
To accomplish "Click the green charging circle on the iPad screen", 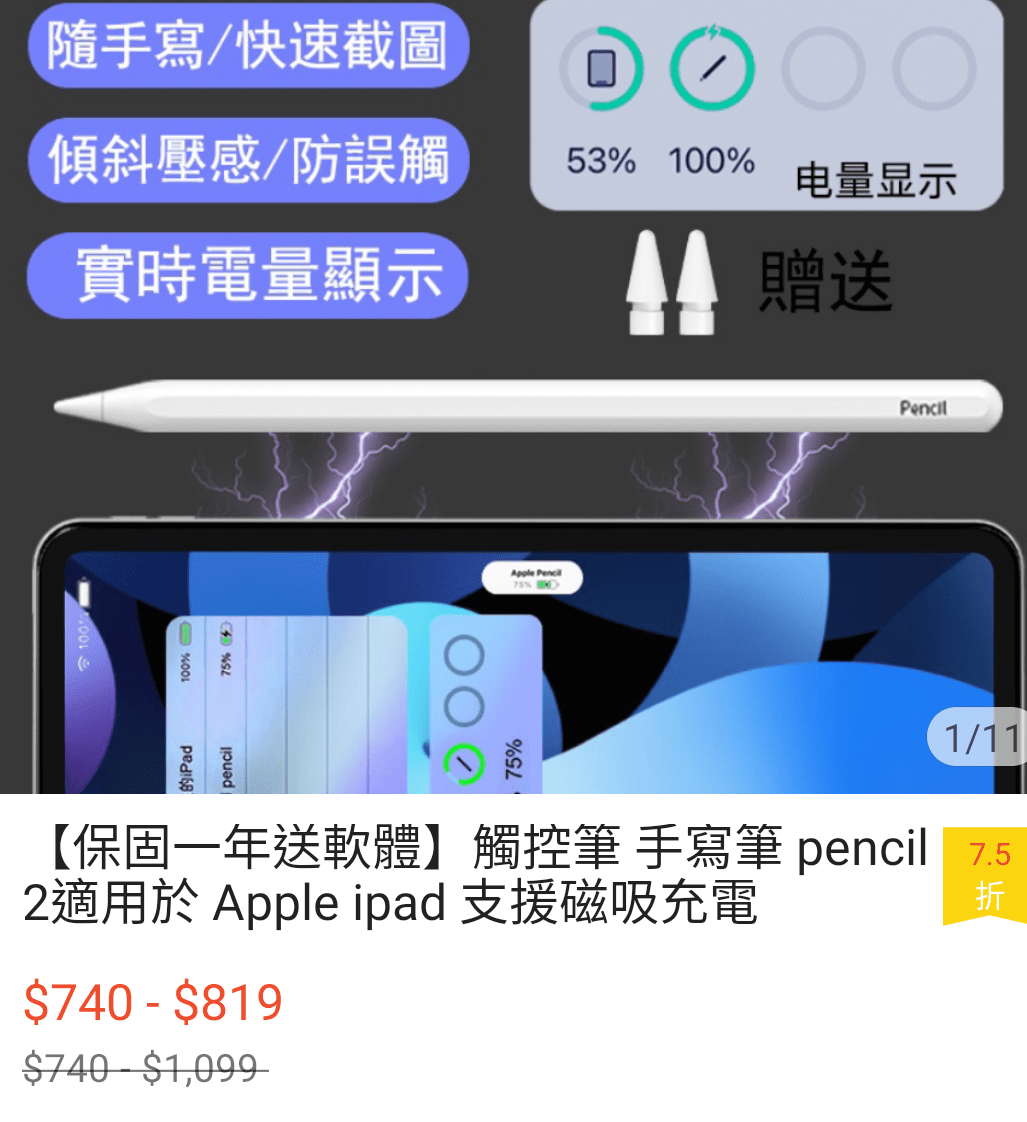I will [x=466, y=765].
